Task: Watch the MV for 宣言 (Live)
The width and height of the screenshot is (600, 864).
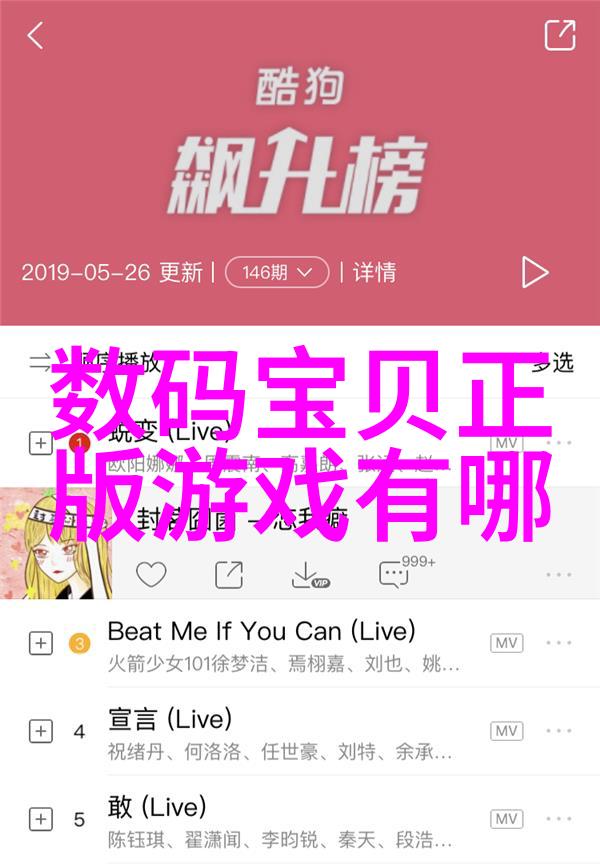Action: tap(506, 730)
